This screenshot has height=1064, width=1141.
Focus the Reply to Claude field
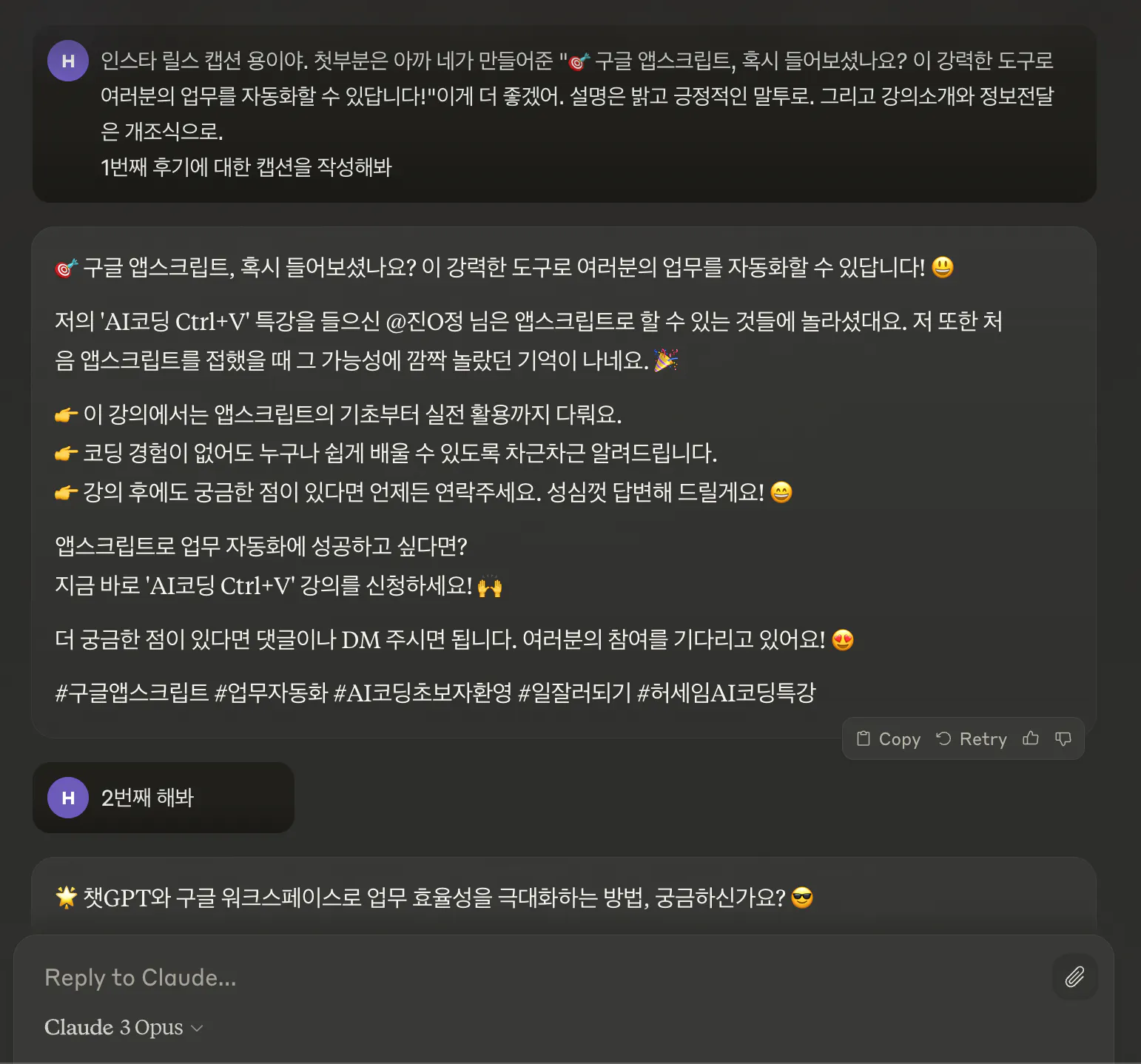(x=518, y=977)
